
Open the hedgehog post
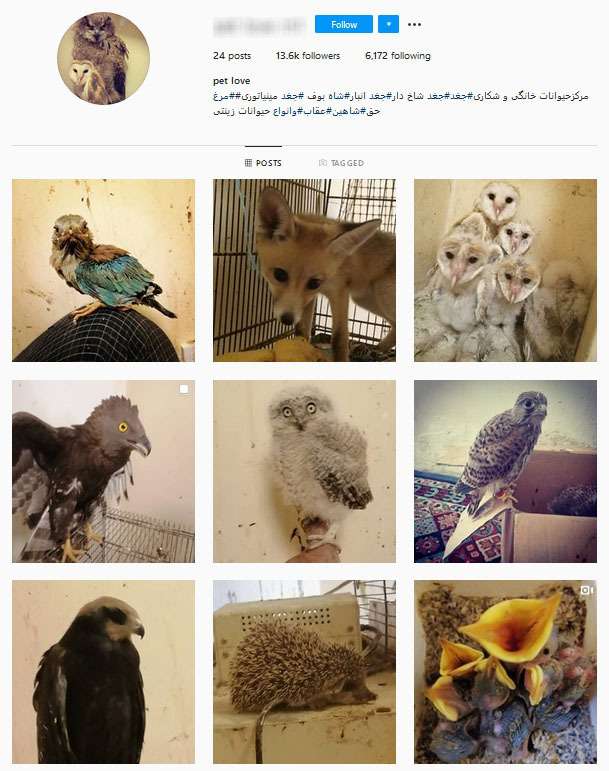304,672
